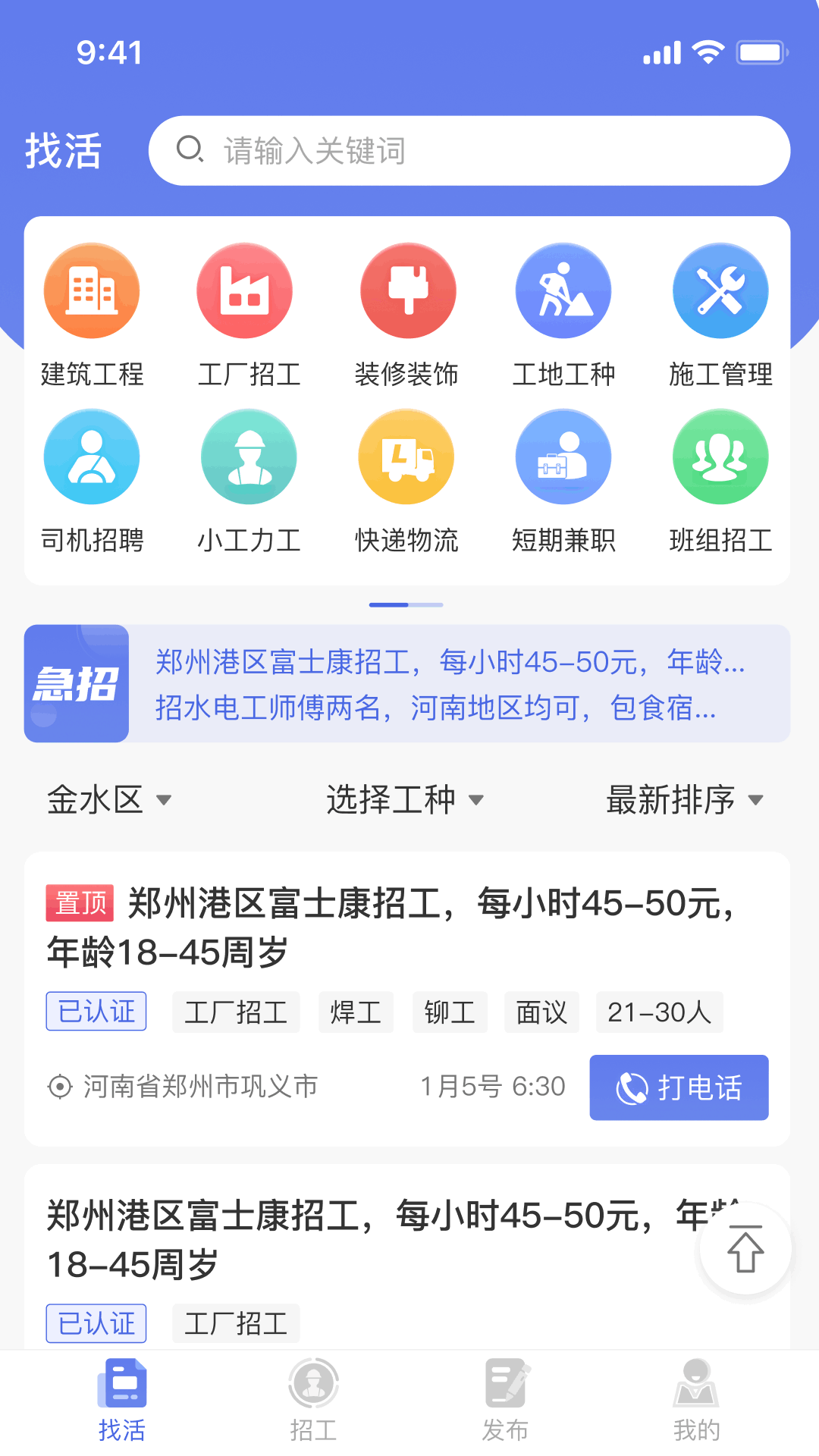Select the 施工管理 tools icon
The width and height of the screenshot is (819, 1456).
click(x=720, y=290)
